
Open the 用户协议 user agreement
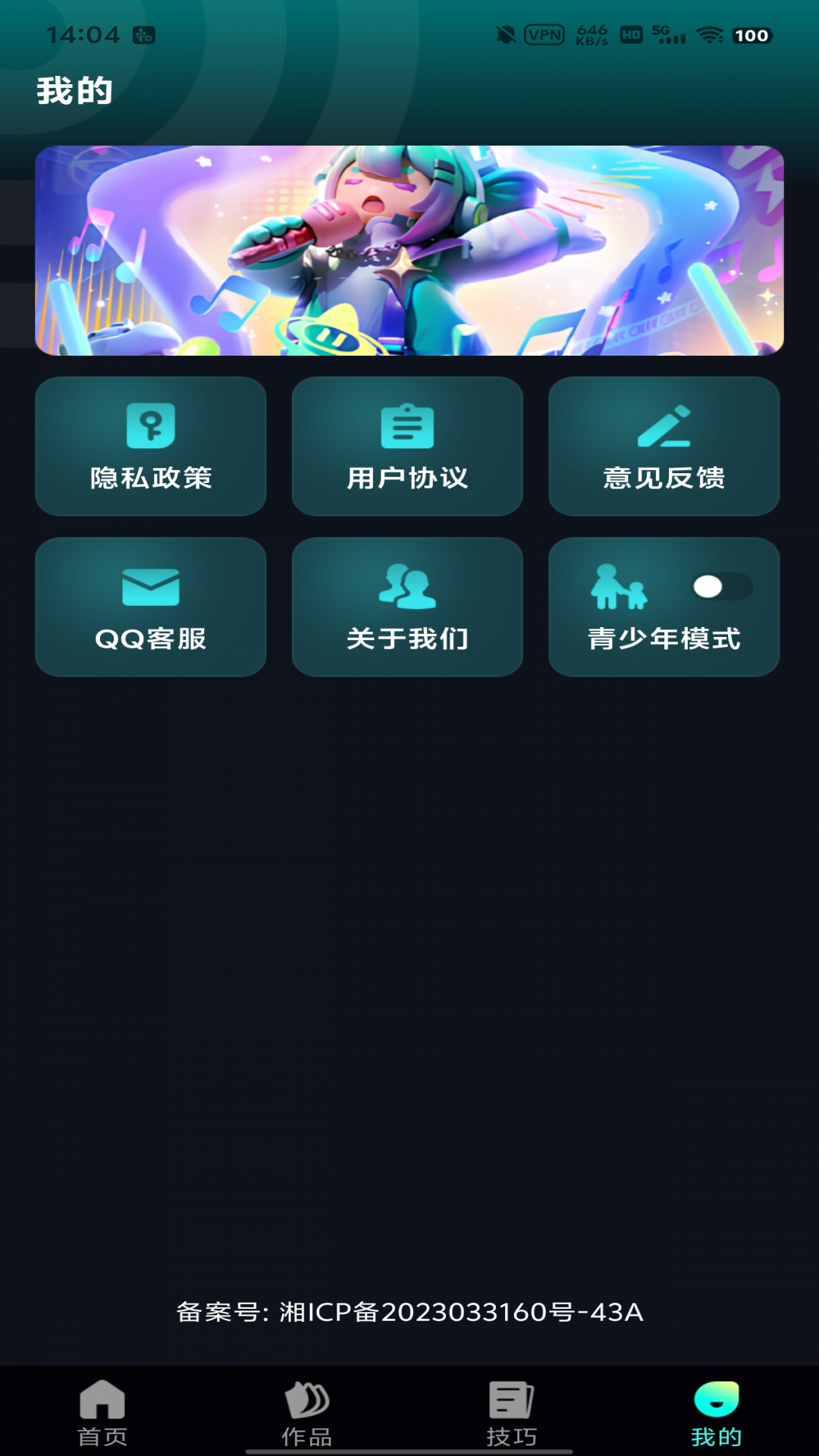(x=407, y=447)
